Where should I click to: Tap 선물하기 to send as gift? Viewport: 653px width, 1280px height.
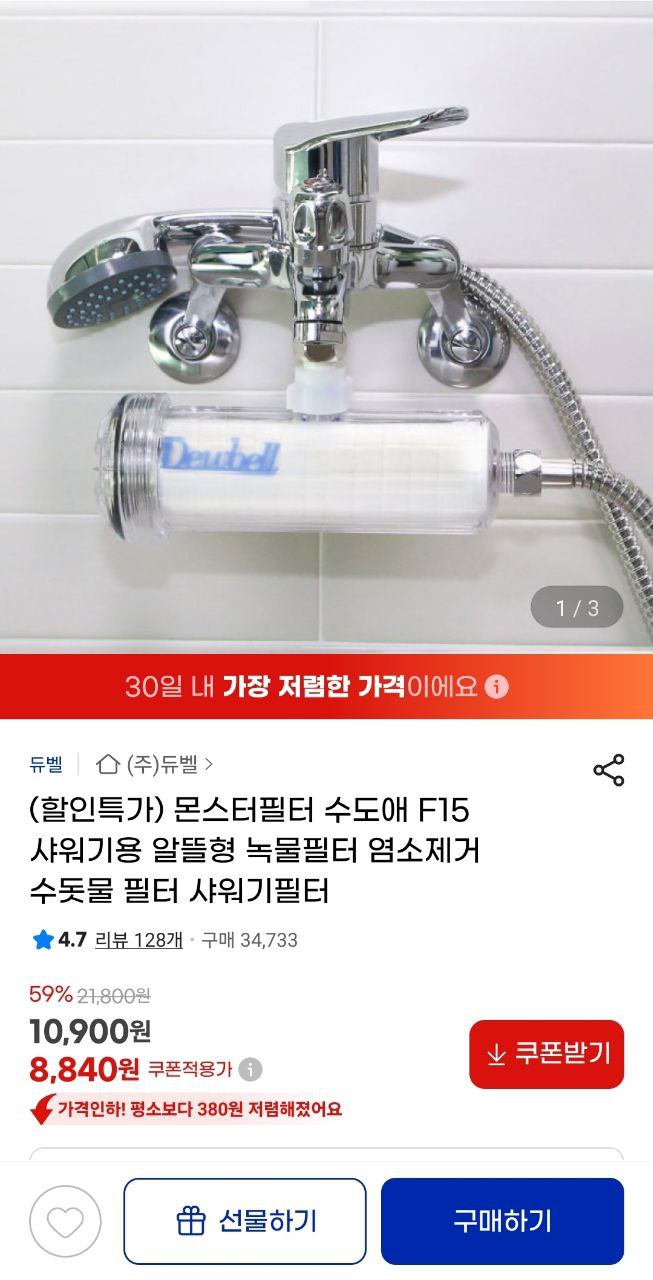245,1221
